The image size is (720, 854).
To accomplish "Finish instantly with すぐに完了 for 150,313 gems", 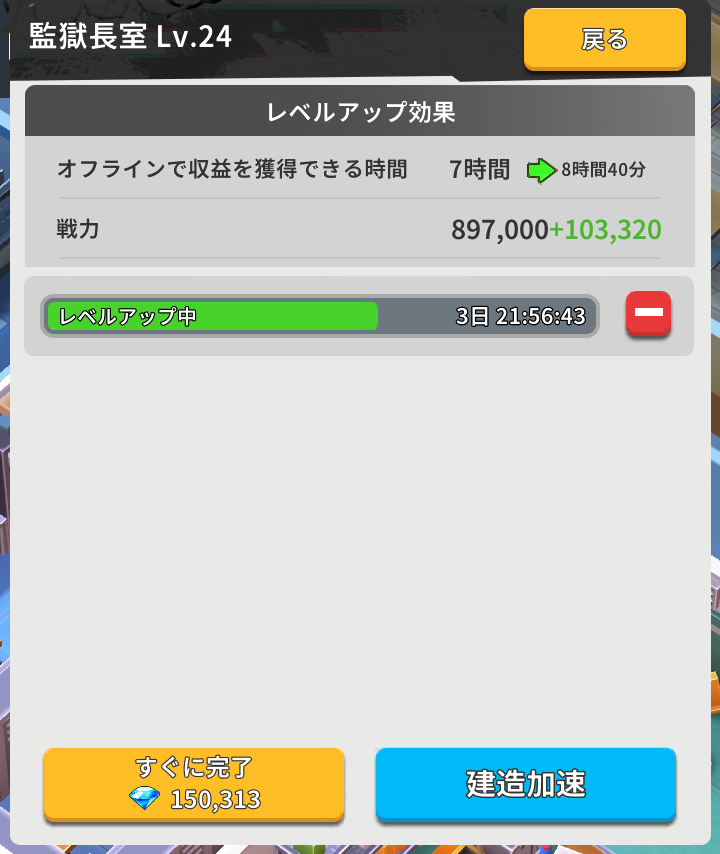I will (194, 784).
